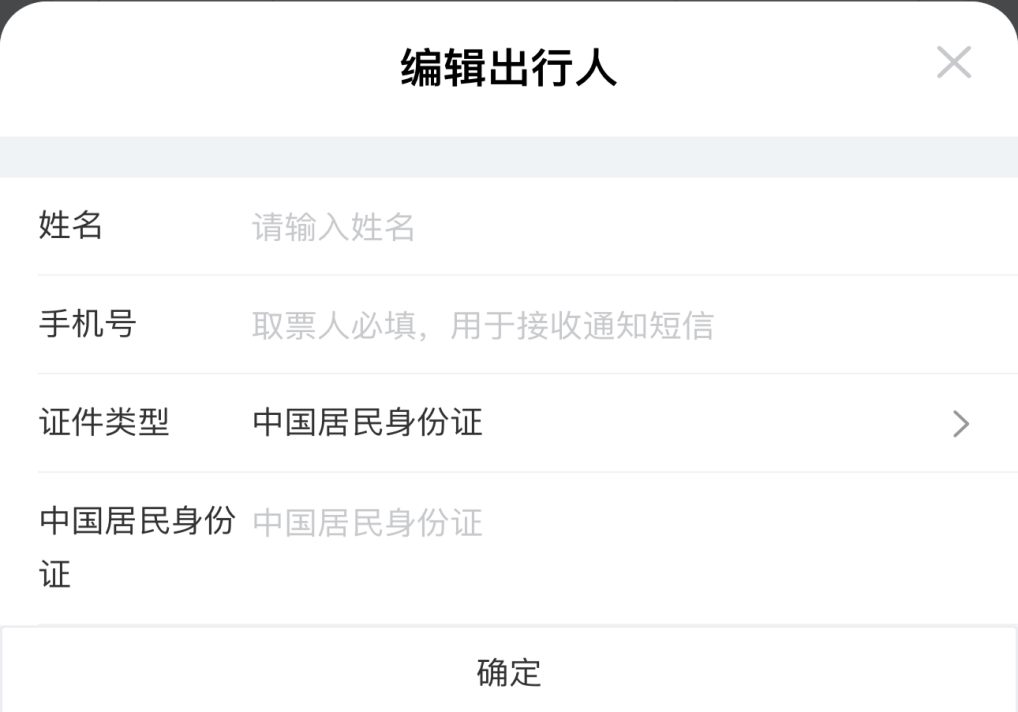This screenshot has height=712, width=1018.
Task: Enter the 中国居民身份证 ID number field
Action: [600, 522]
